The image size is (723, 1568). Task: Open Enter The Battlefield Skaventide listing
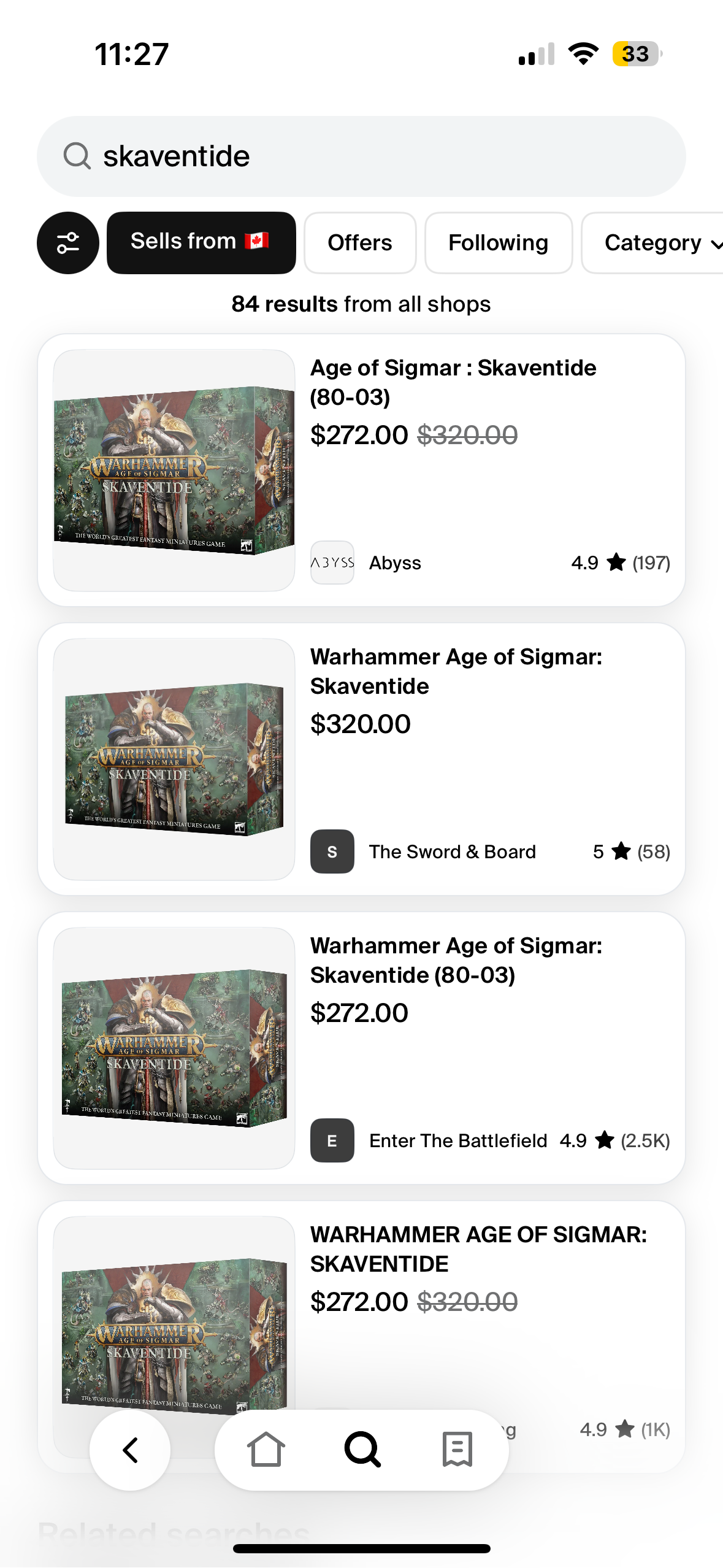pos(361,1048)
